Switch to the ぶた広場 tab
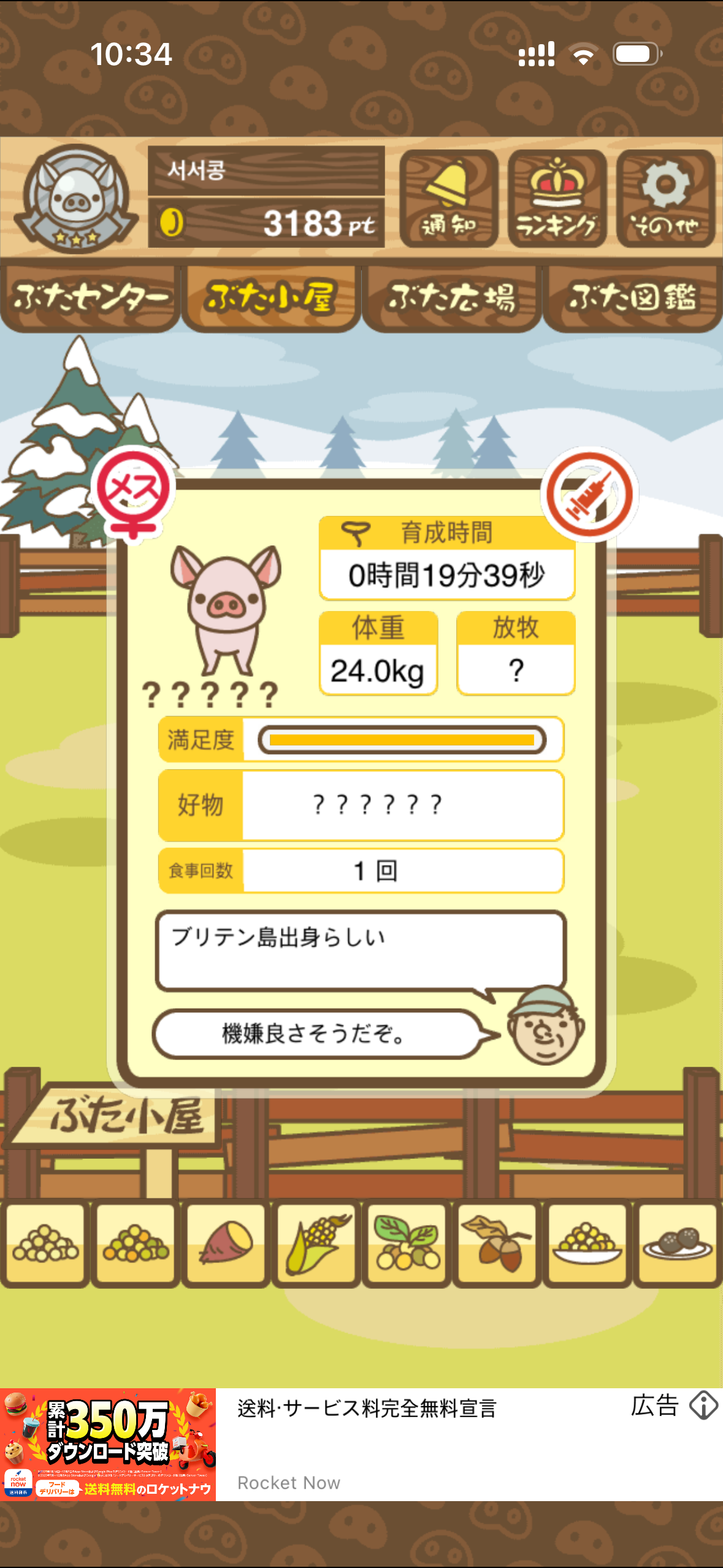Viewport: 723px width, 1568px height. pos(451,299)
